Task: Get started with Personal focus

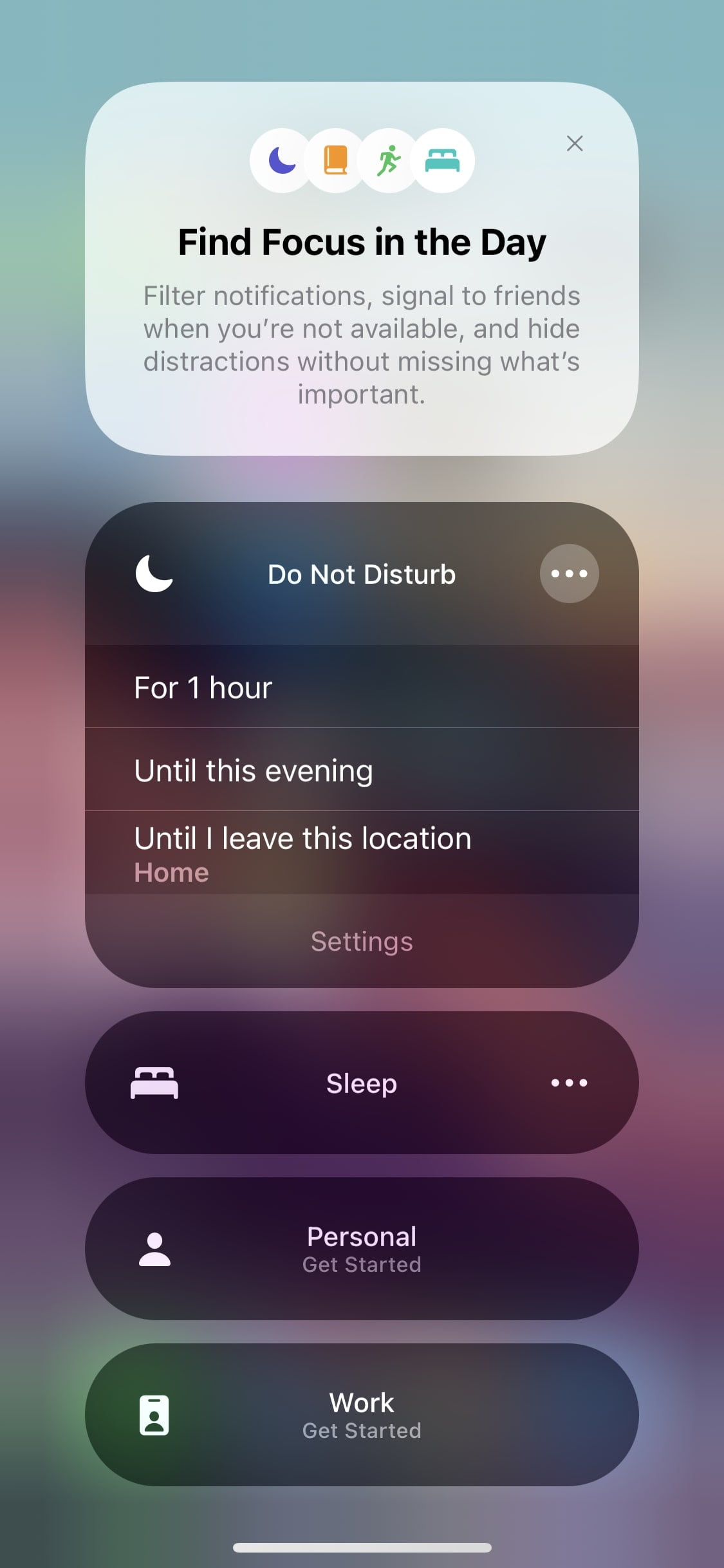Action: pyautogui.click(x=362, y=1249)
